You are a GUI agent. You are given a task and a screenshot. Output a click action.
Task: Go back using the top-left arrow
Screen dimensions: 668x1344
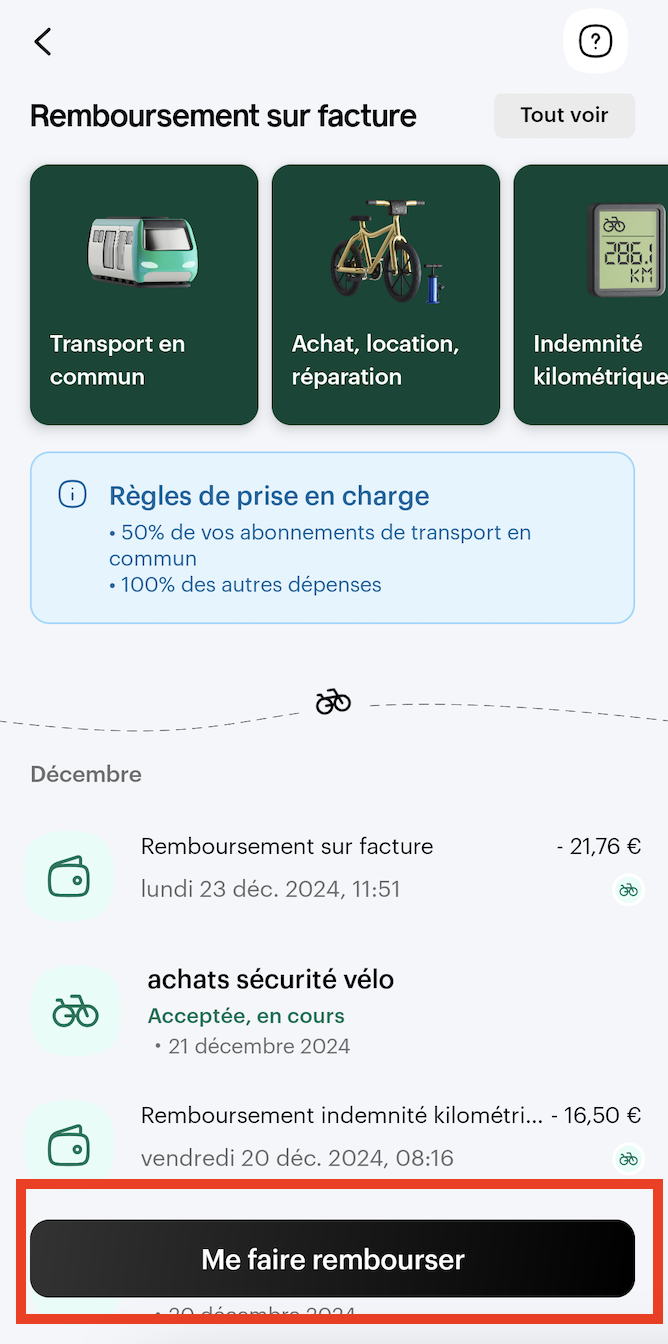[x=42, y=42]
